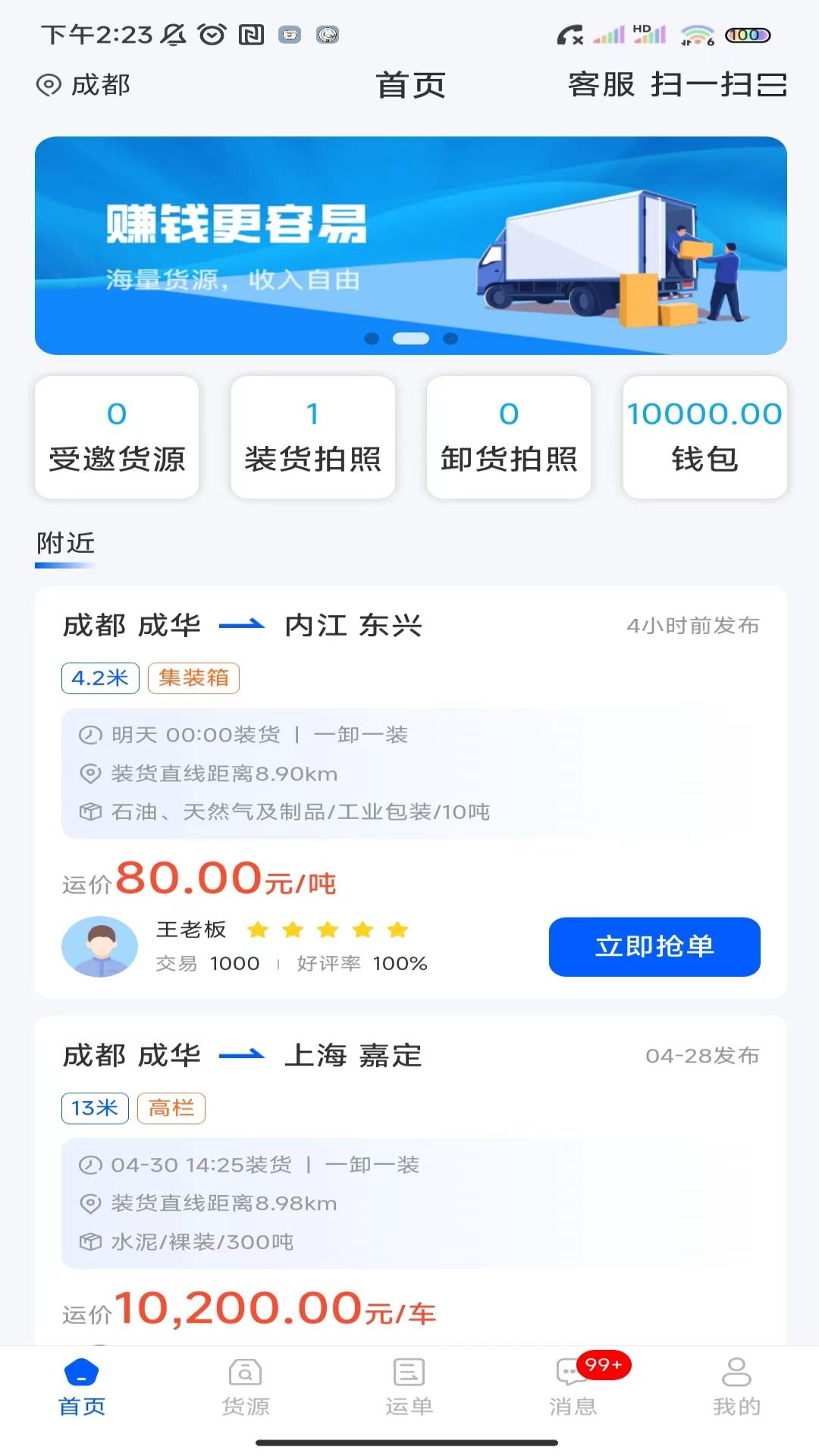Open the 钱包 wallet card showing 10000.00

tap(704, 436)
